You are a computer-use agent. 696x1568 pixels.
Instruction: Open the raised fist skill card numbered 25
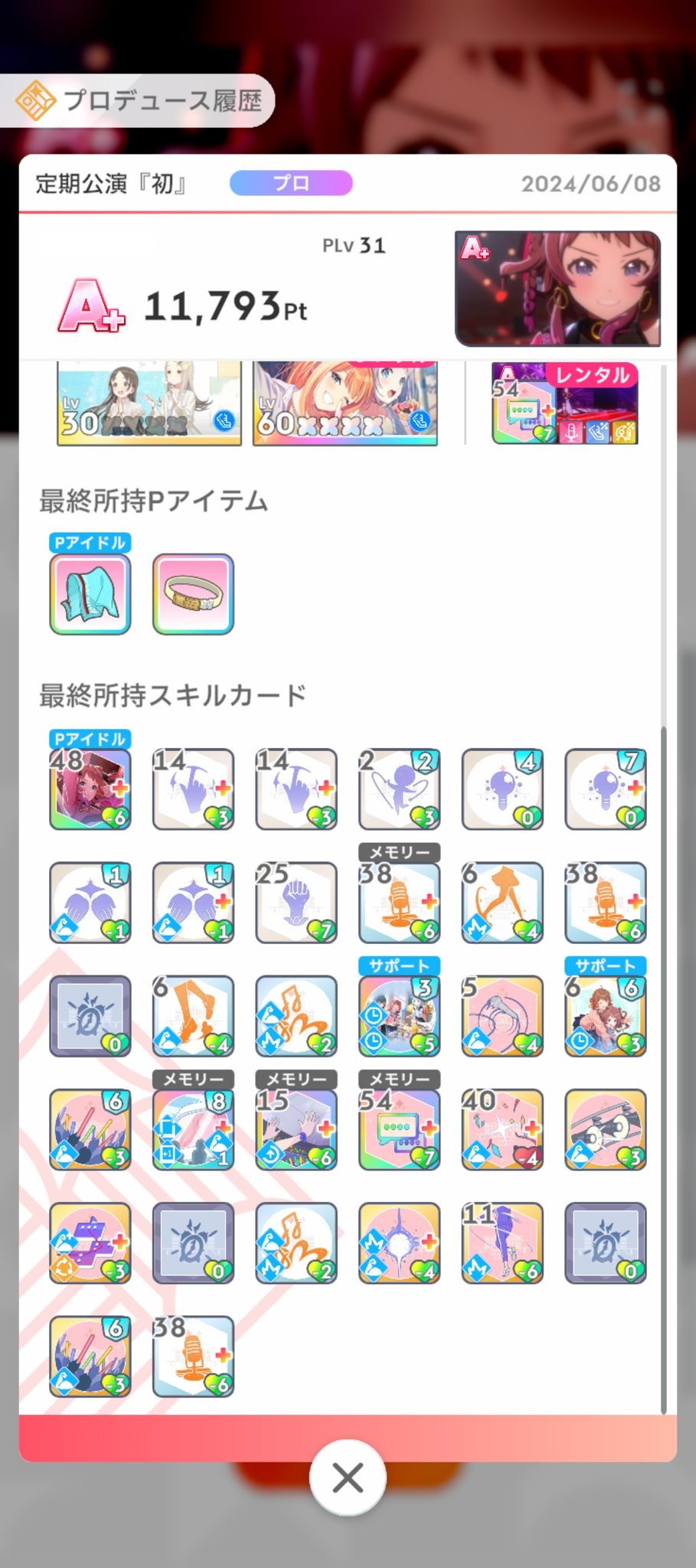point(296,903)
